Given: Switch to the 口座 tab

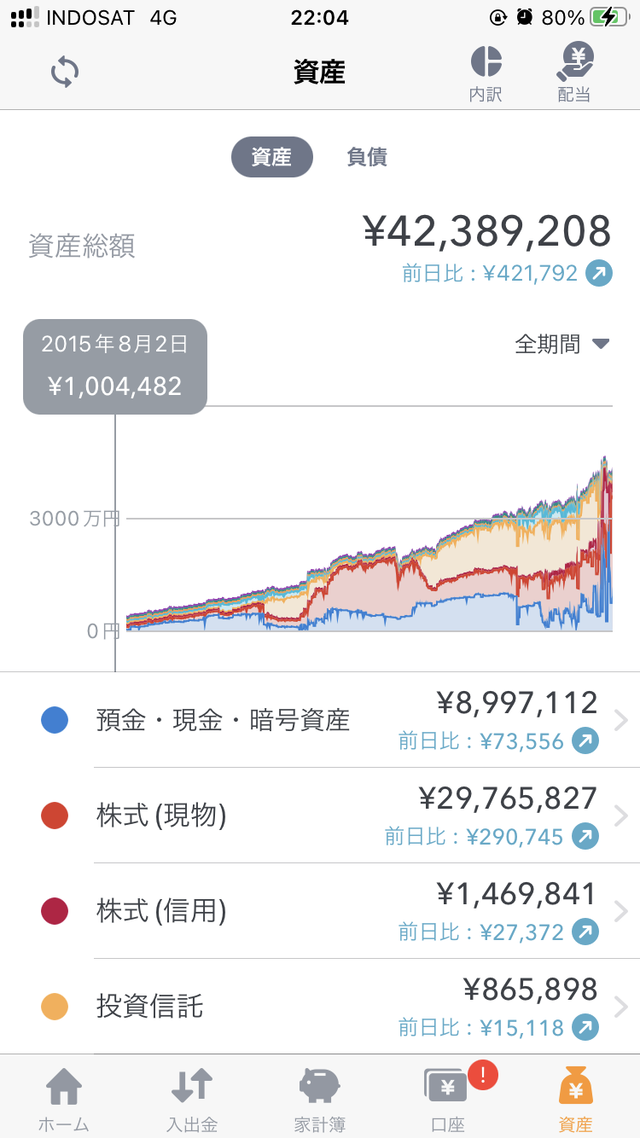Looking at the screenshot, I should point(447,1097).
